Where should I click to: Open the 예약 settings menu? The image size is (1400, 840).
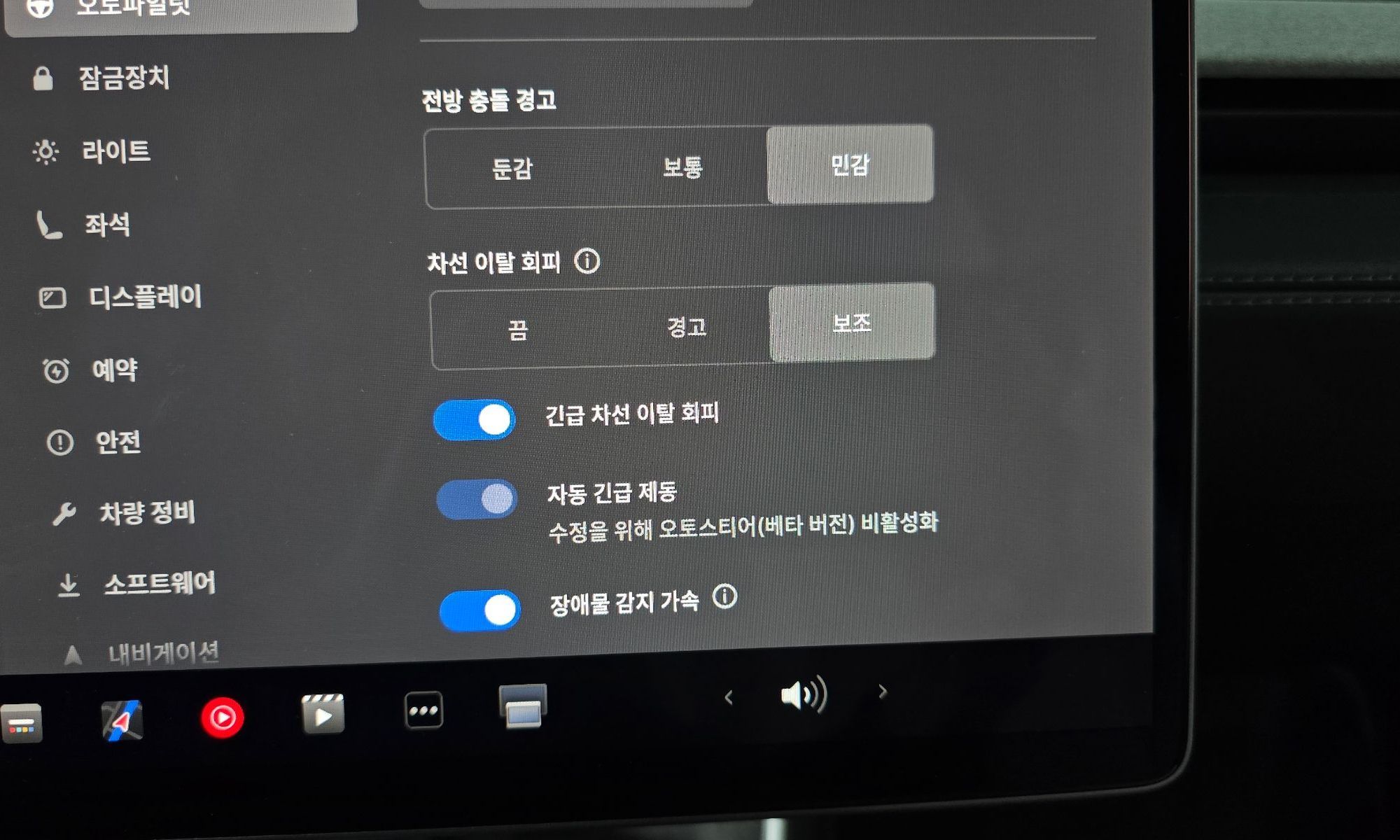(114, 370)
